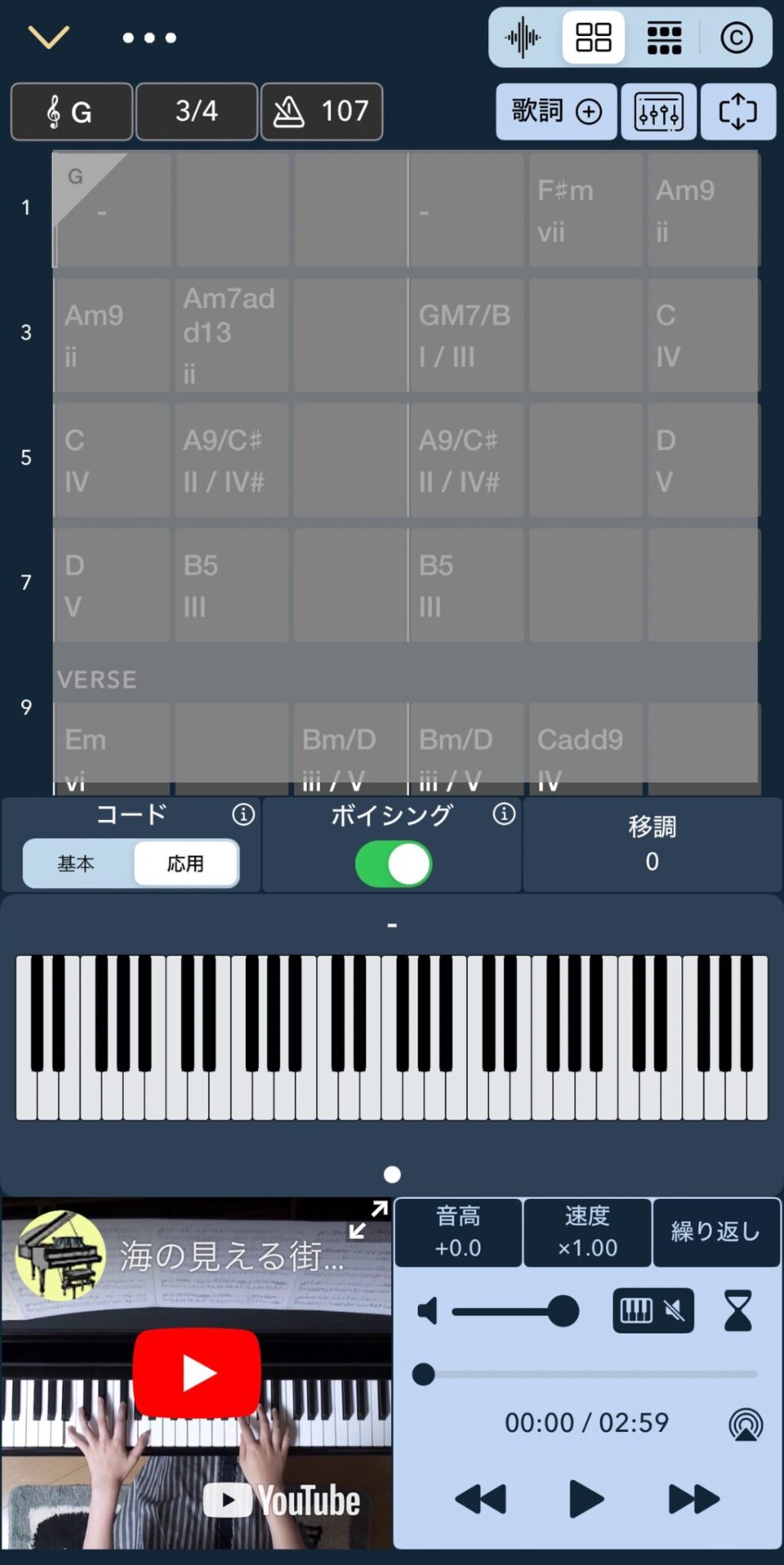Open the 移調 transpose setting
Viewport: 784px width, 1565px height.
click(652, 844)
